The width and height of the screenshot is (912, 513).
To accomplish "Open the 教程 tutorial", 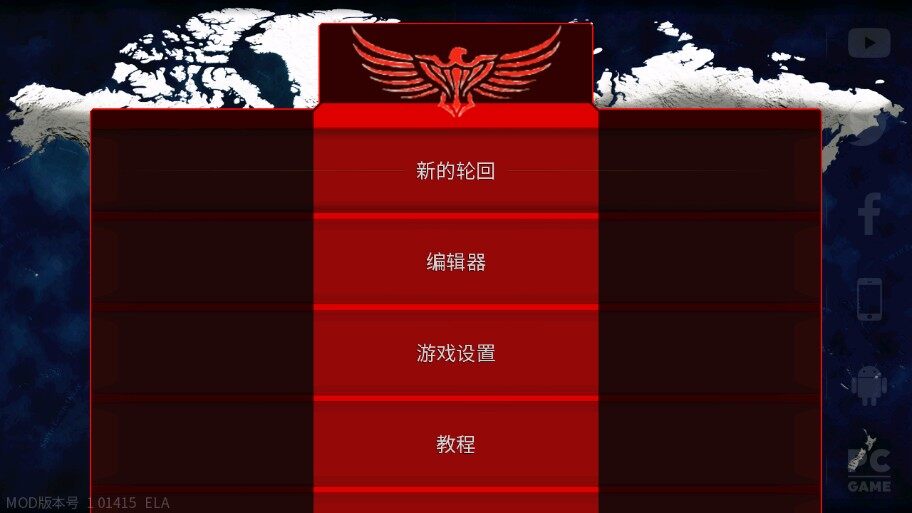I will coord(455,444).
